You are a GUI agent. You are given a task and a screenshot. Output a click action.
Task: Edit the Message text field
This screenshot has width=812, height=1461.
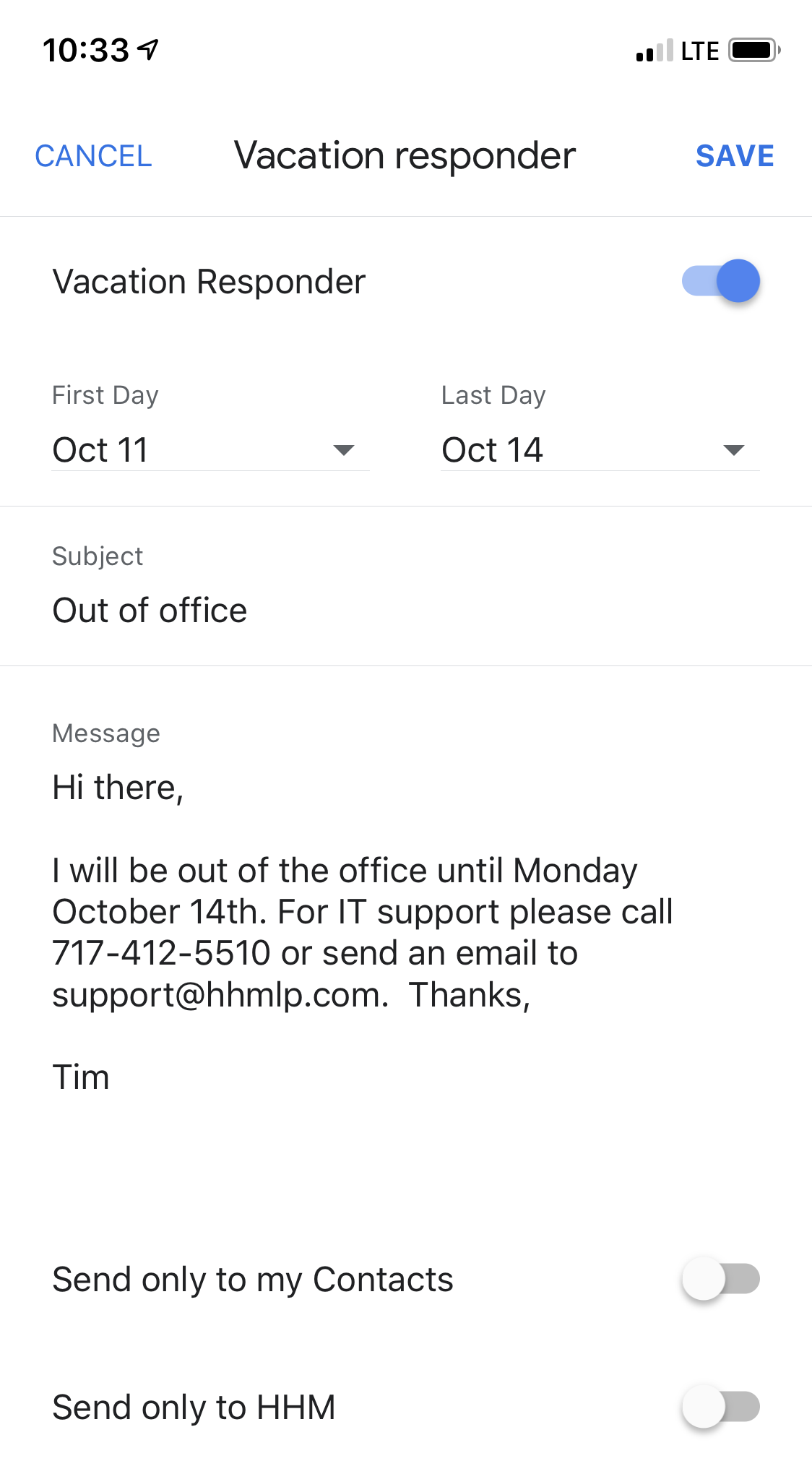pos(361,932)
